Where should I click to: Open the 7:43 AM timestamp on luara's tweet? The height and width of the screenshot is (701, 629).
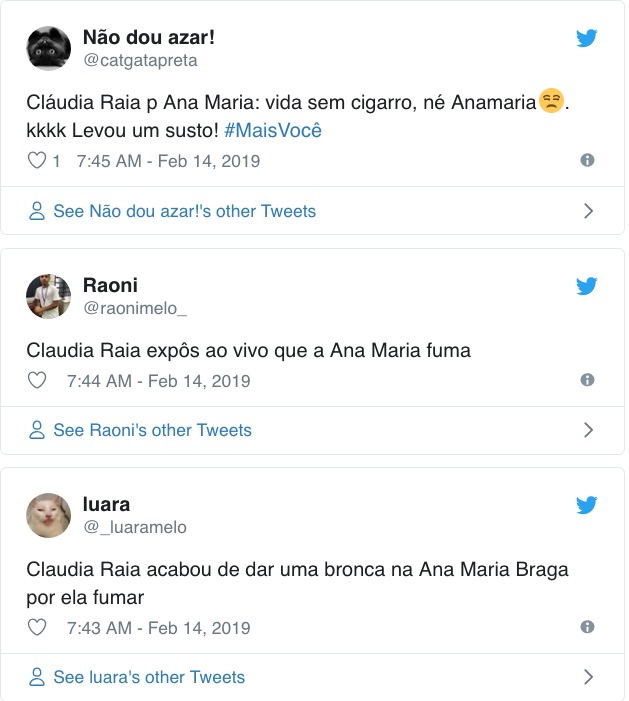(158, 628)
